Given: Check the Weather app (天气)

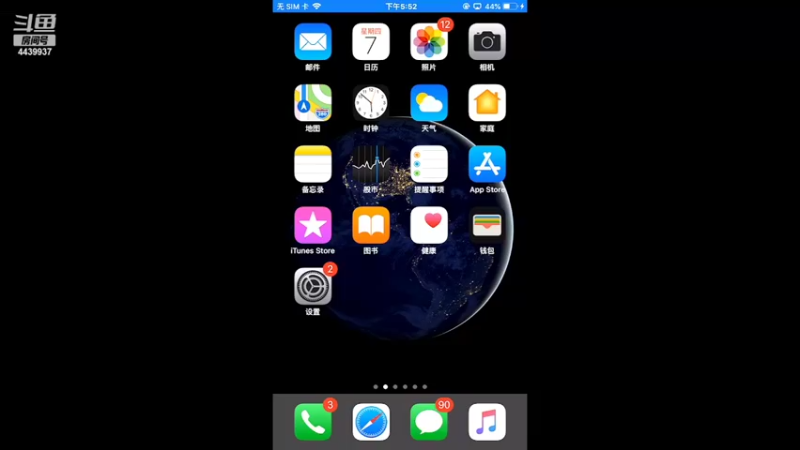Looking at the screenshot, I should pos(429,103).
